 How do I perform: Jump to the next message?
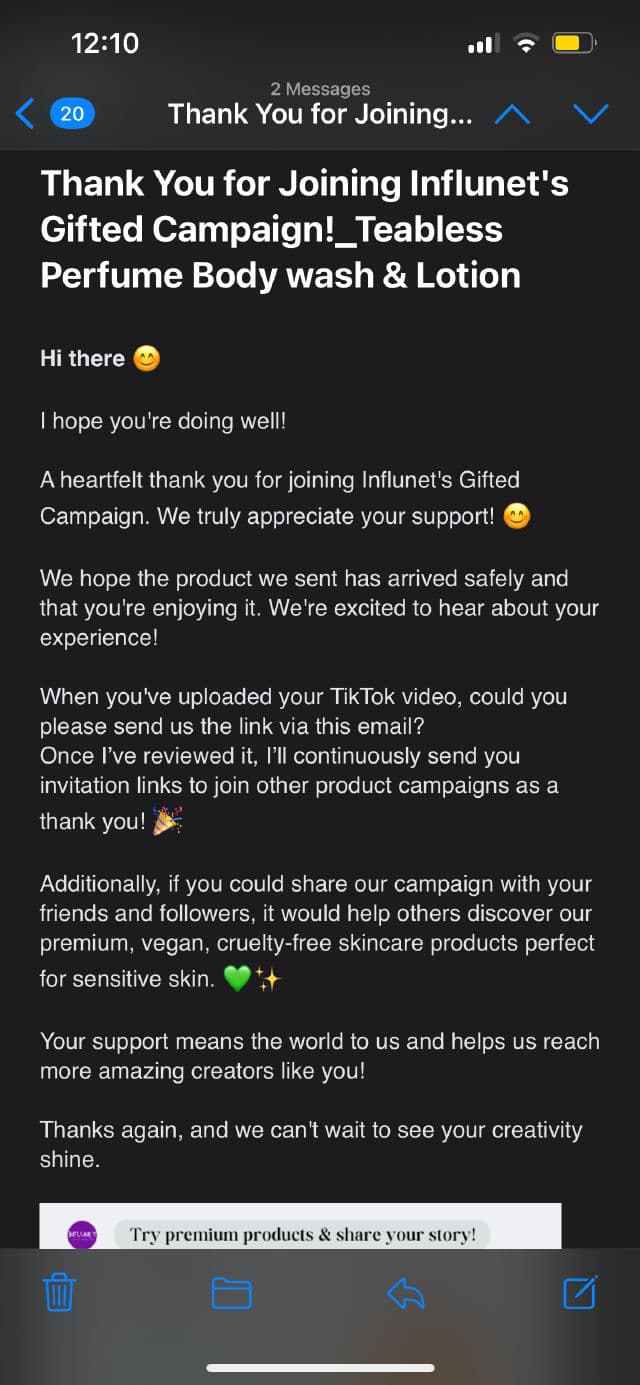590,114
